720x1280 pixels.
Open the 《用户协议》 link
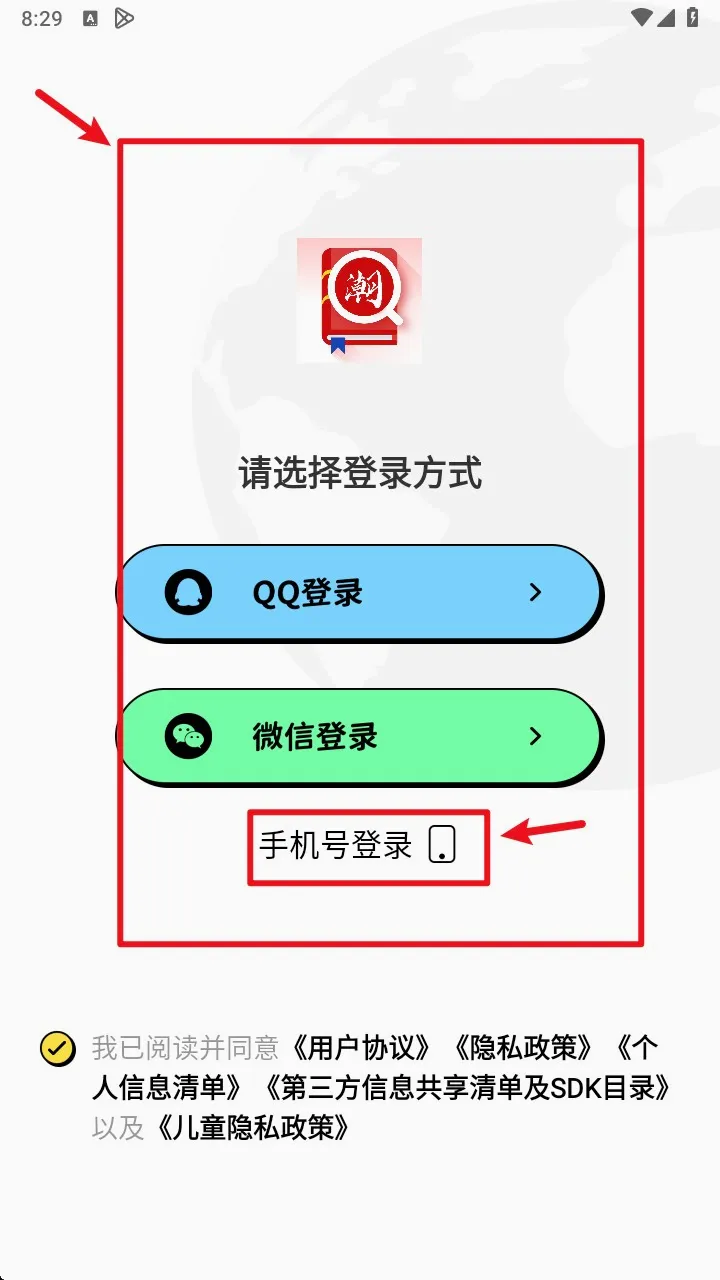[x=359, y=1048]
